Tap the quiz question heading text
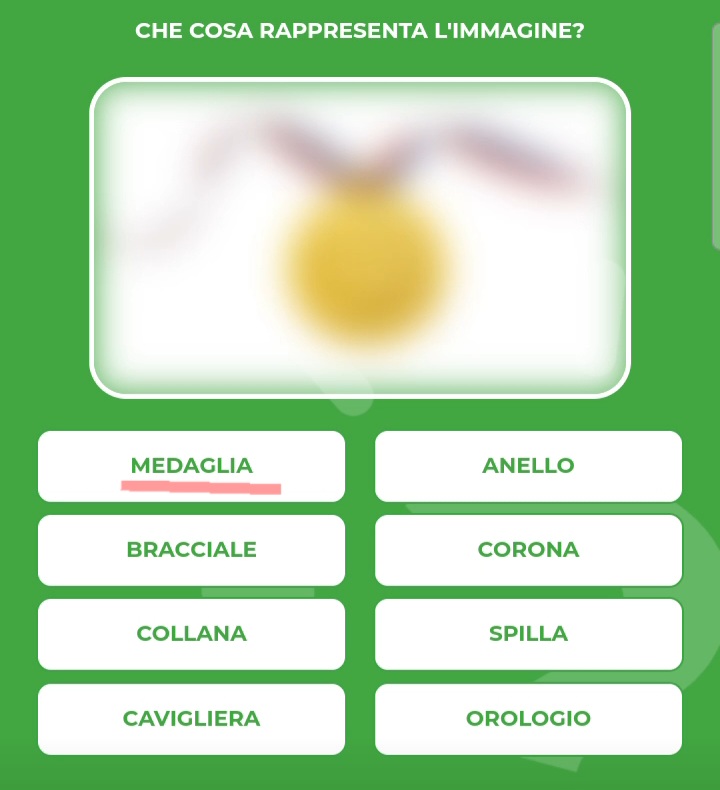This screenshot has height=790, width=720. click(x=359, y=31)
